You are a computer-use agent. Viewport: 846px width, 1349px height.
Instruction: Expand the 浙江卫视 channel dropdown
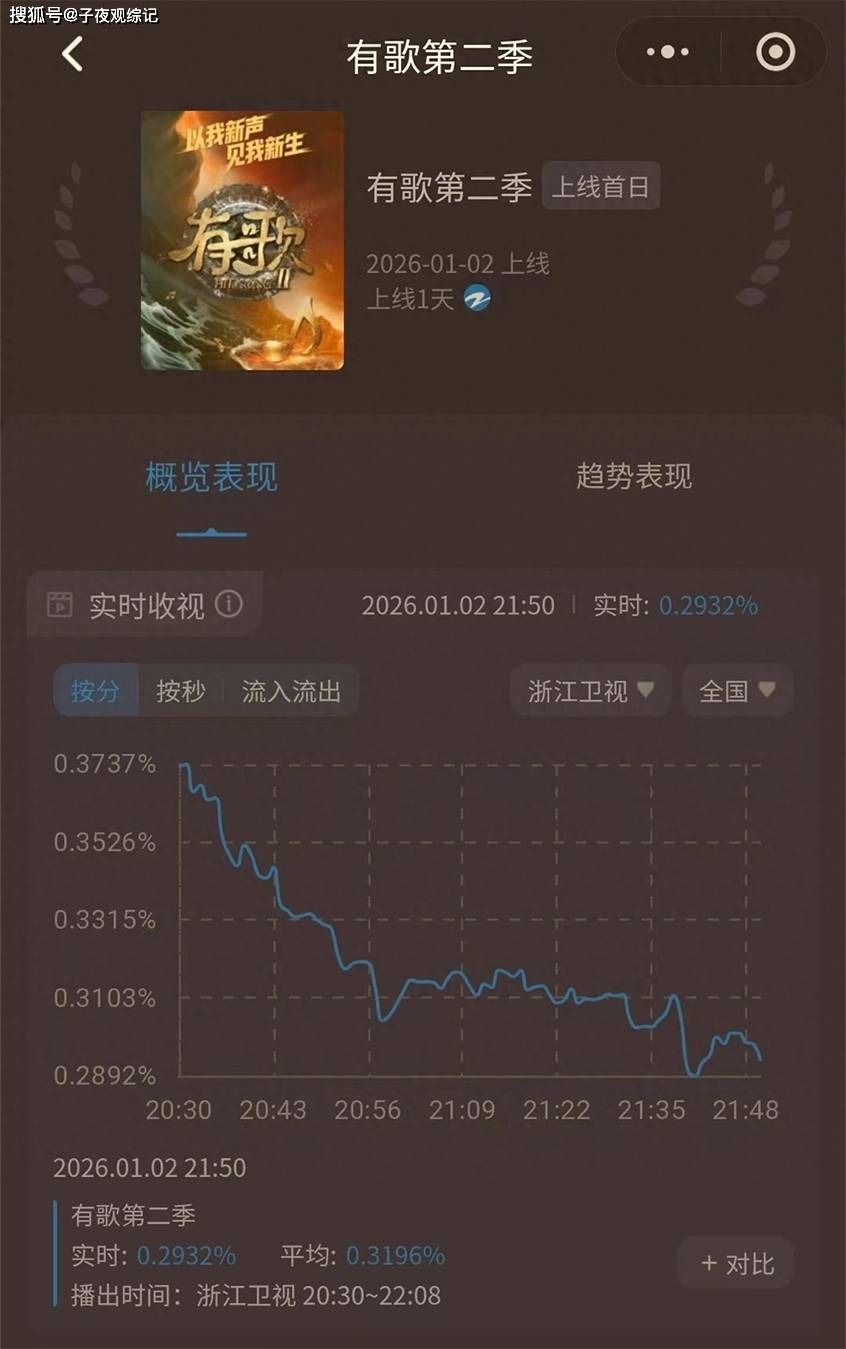point(590,691)
